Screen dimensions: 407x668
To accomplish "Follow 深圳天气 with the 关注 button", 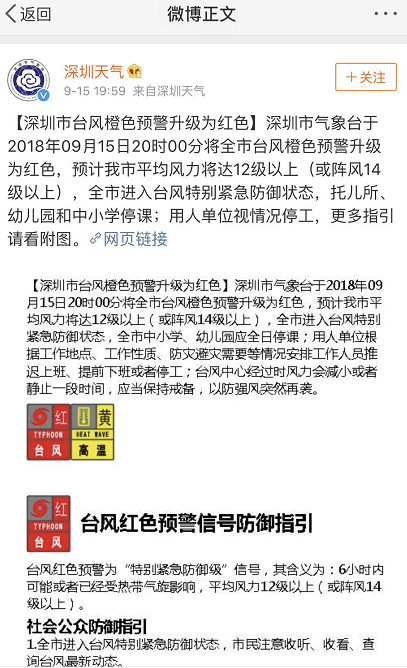I will pyautogui.click(x=366, y=77).
